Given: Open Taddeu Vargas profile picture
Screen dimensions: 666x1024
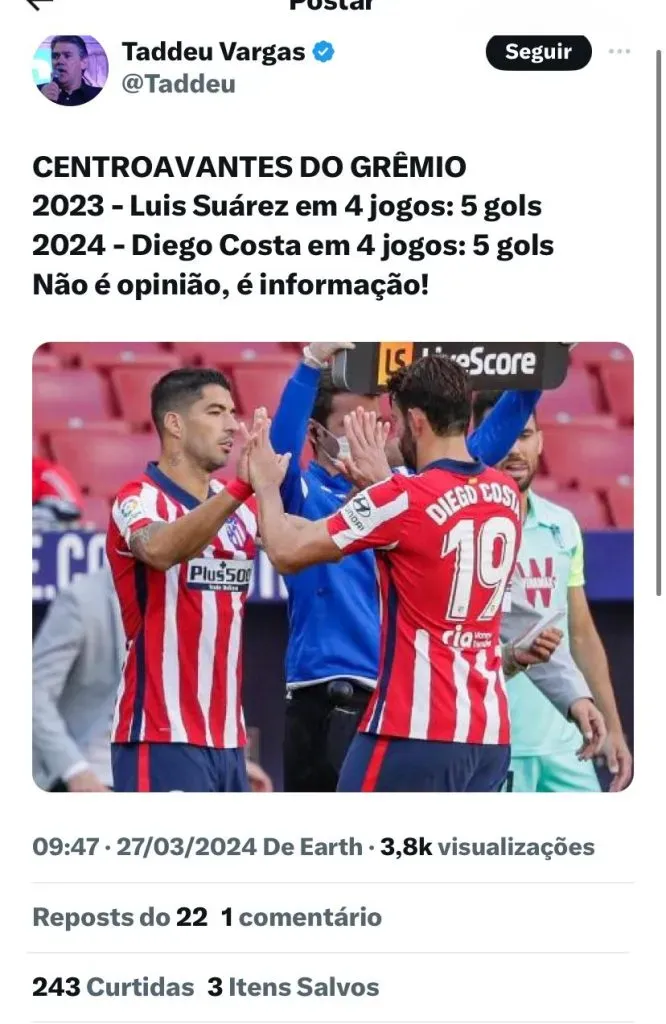Looking at the screenshot, I should [x=70, y=70].
